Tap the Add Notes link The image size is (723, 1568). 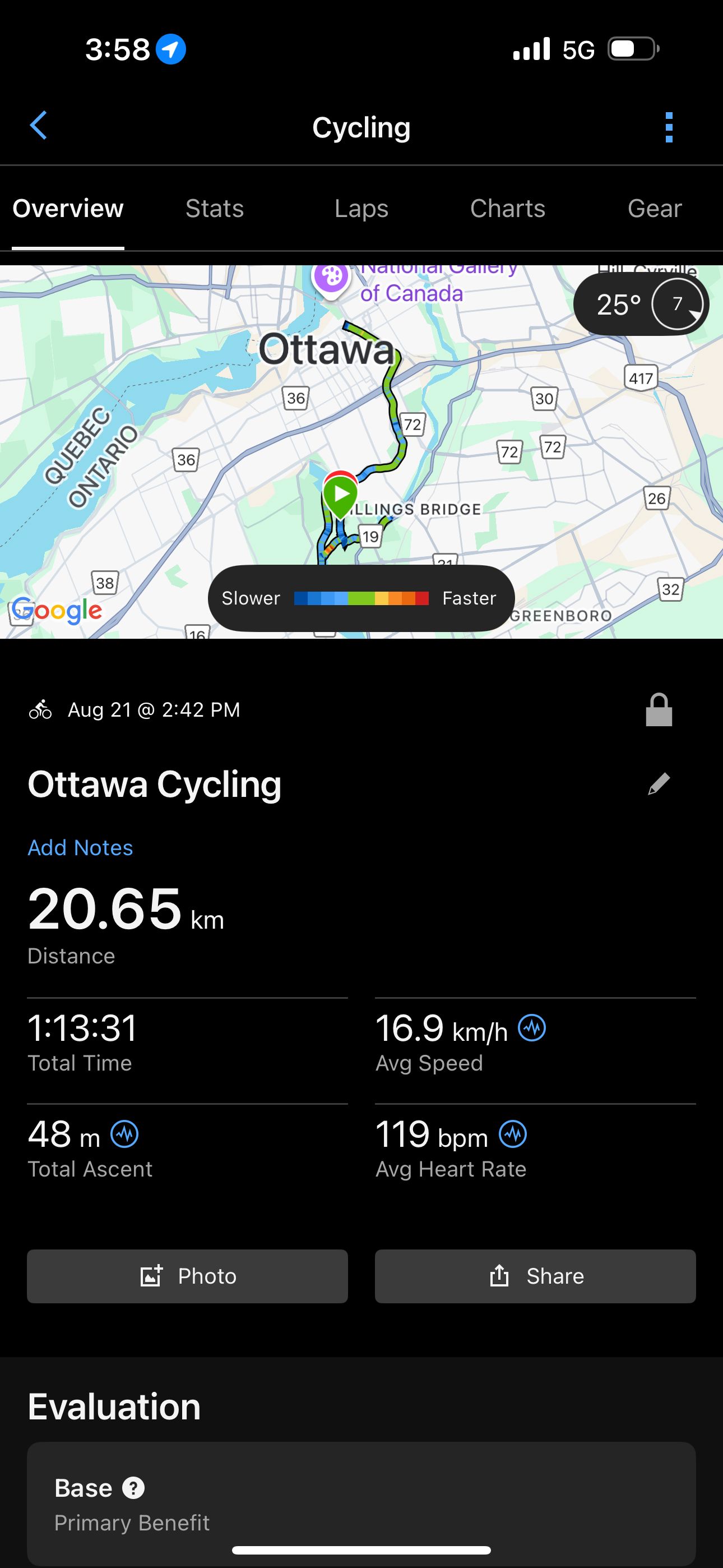[x=80, y=847]
